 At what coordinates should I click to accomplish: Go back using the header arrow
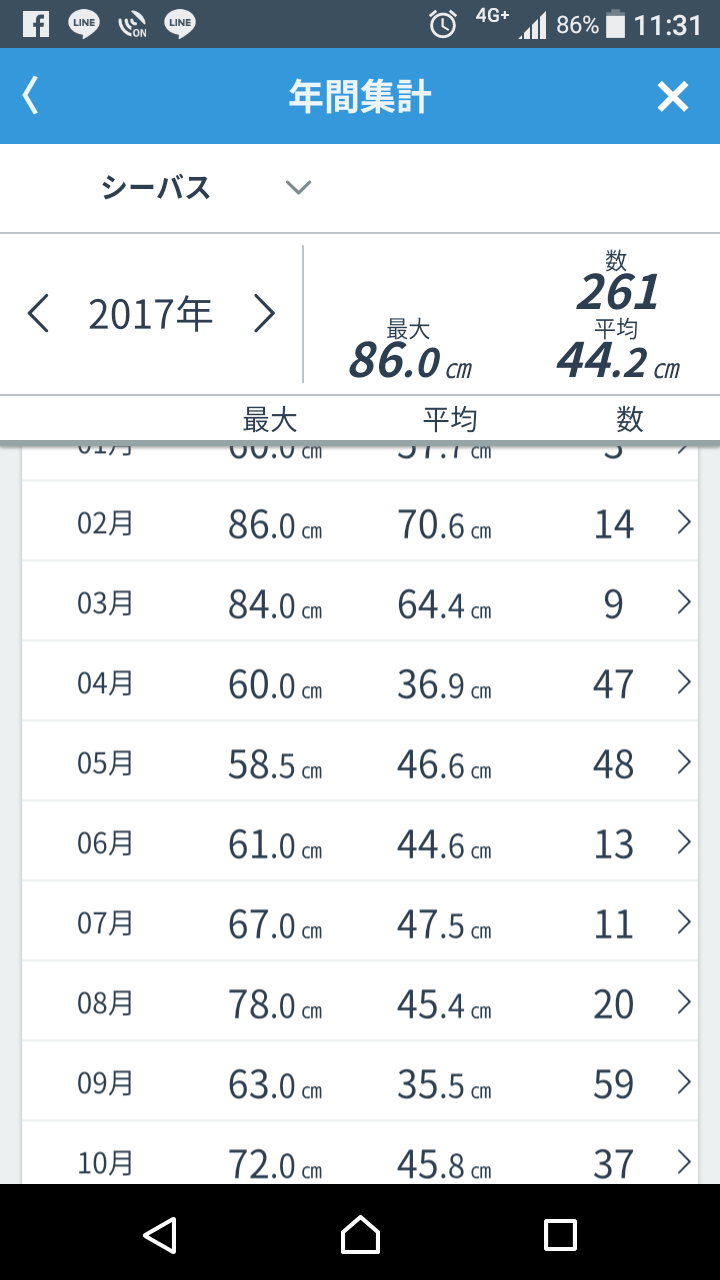click(x=31, y=96)
